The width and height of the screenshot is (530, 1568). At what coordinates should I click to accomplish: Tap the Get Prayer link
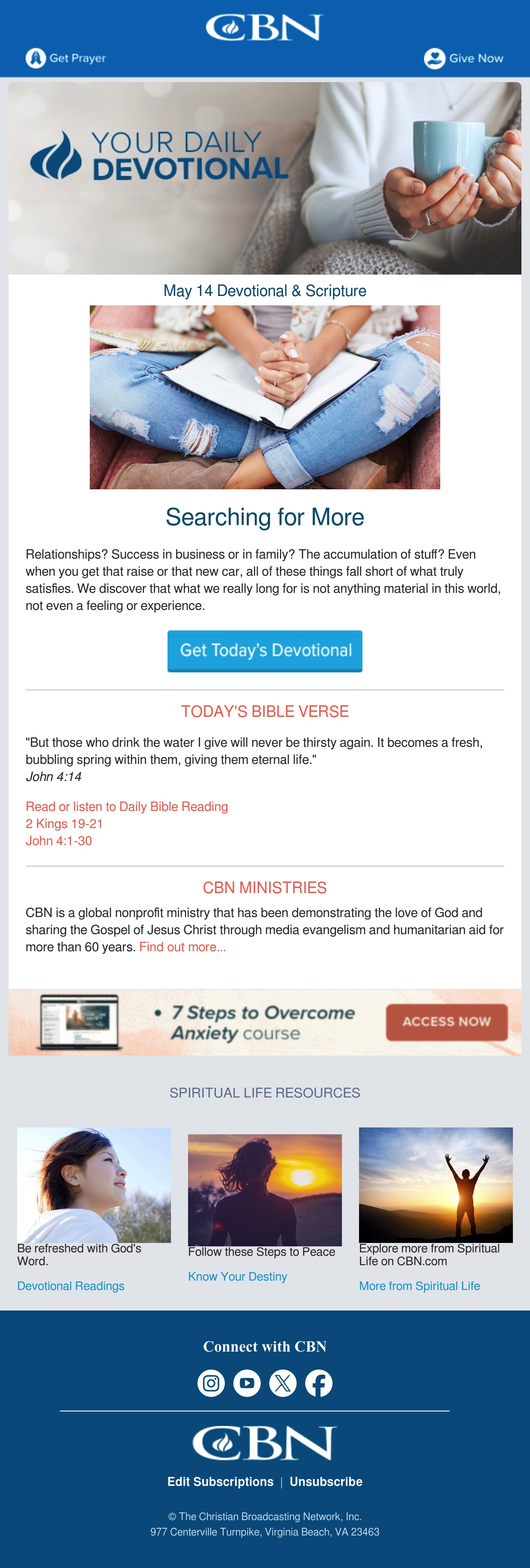(x=66, y=59)
